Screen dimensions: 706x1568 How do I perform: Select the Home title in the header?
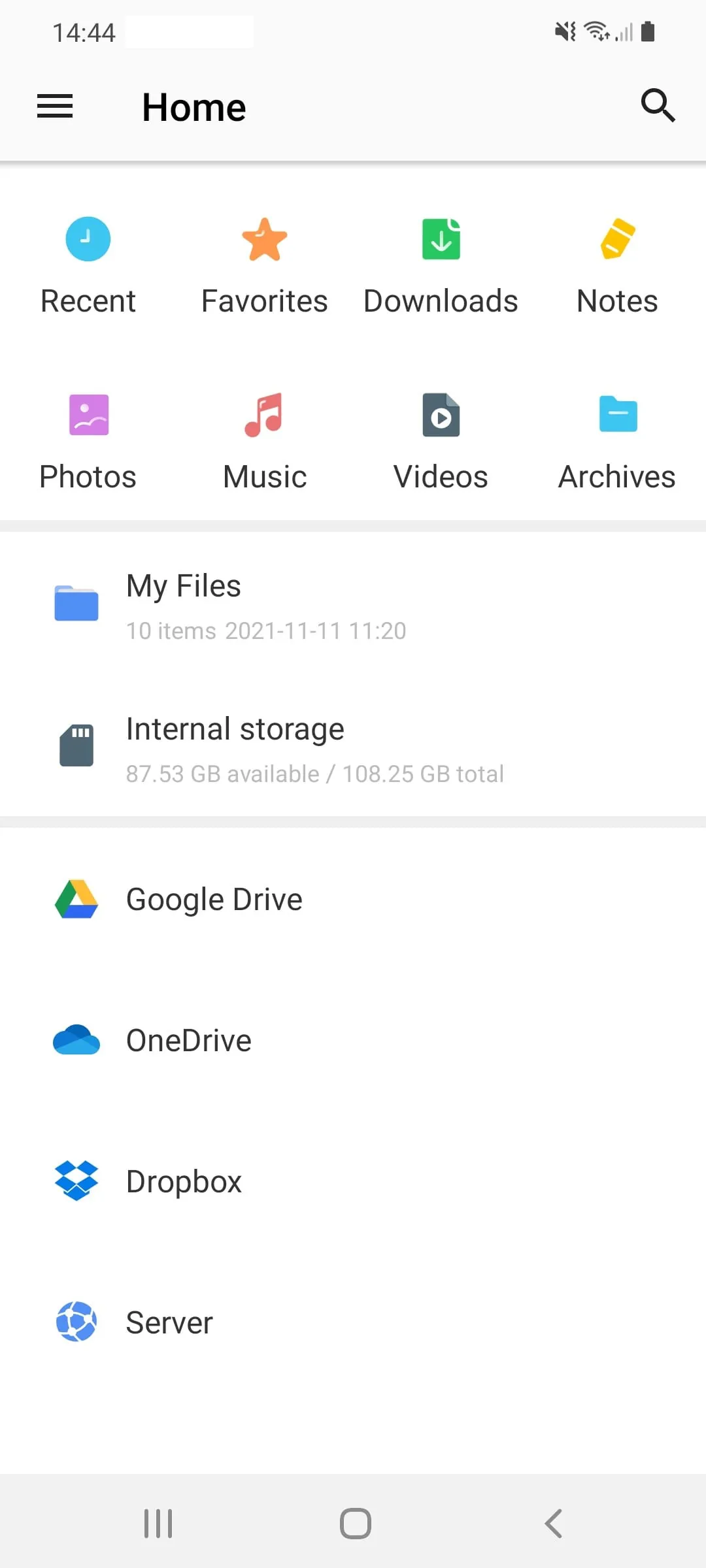(193, 106)
